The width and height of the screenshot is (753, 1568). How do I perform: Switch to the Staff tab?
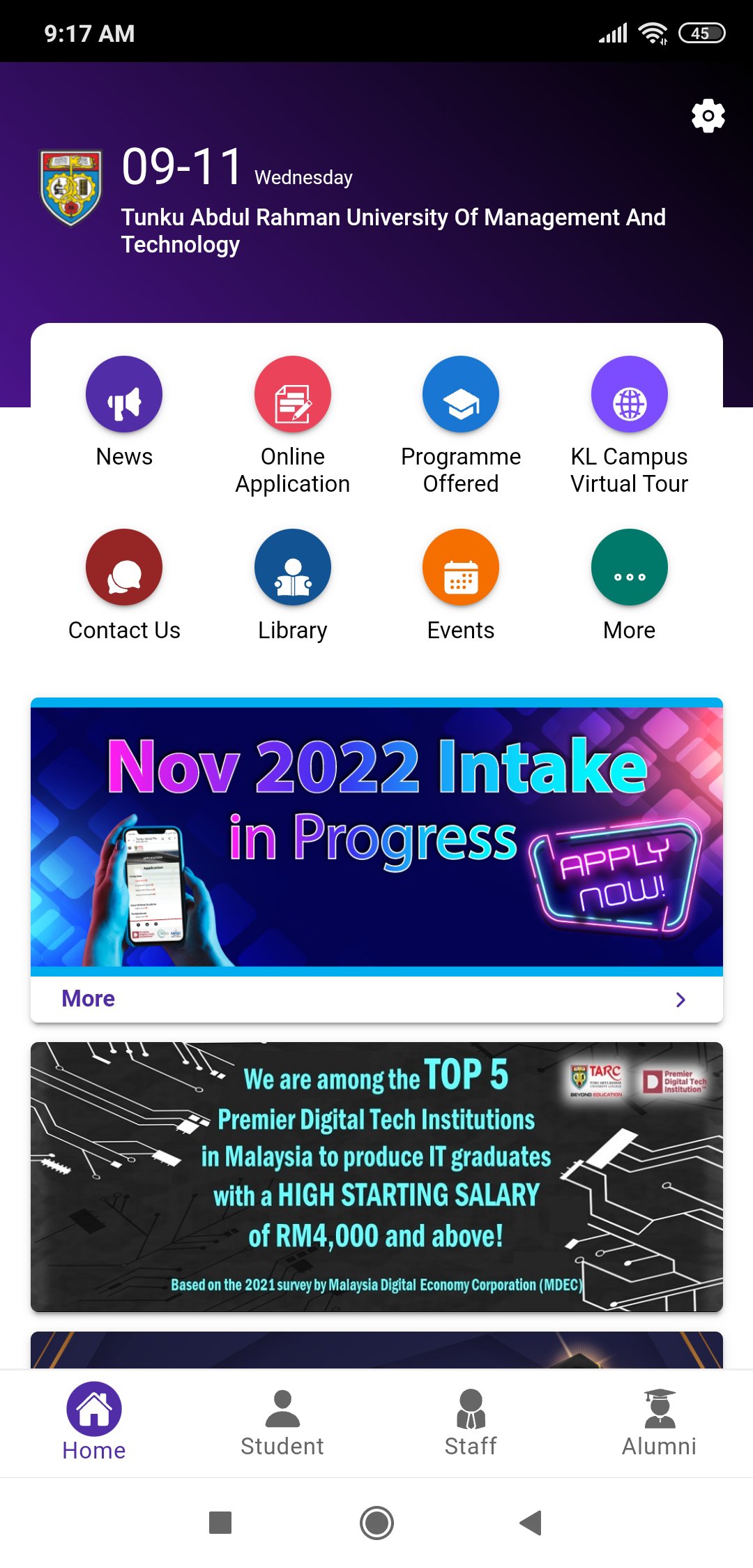tap(471, 1423)
